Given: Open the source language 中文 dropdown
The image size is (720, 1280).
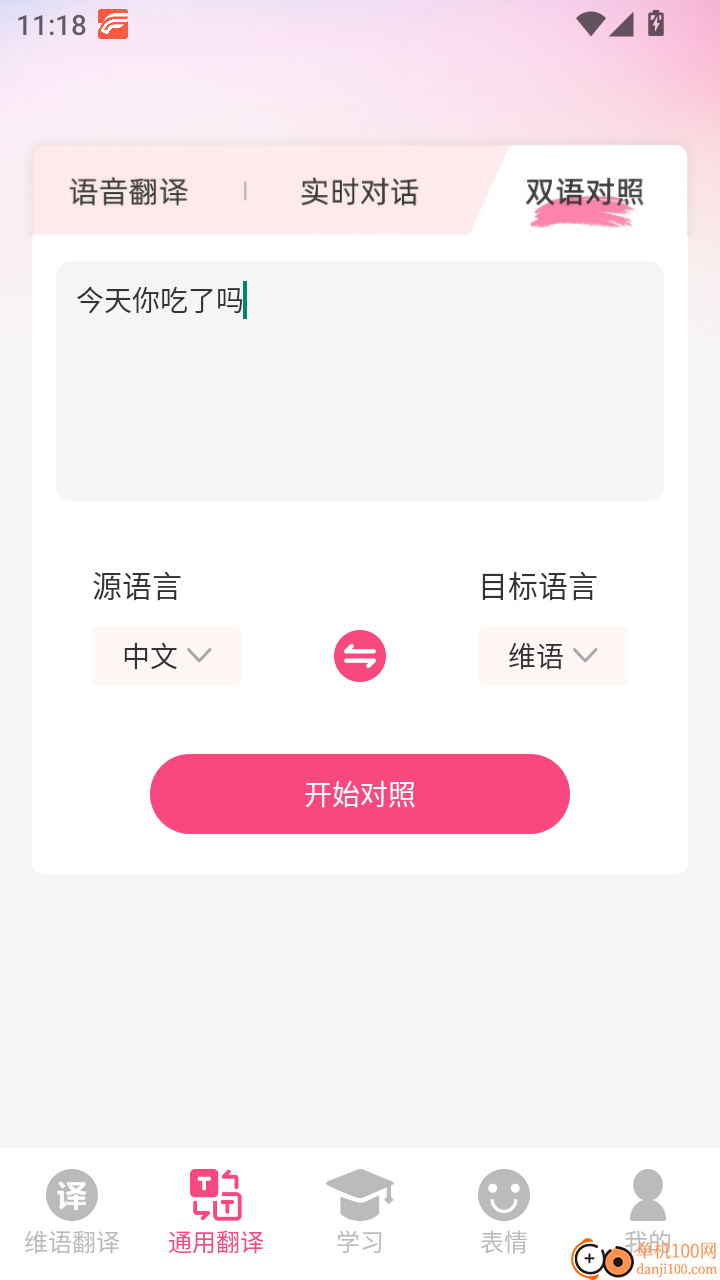Looking at the screenshot, I should (166, 656).
